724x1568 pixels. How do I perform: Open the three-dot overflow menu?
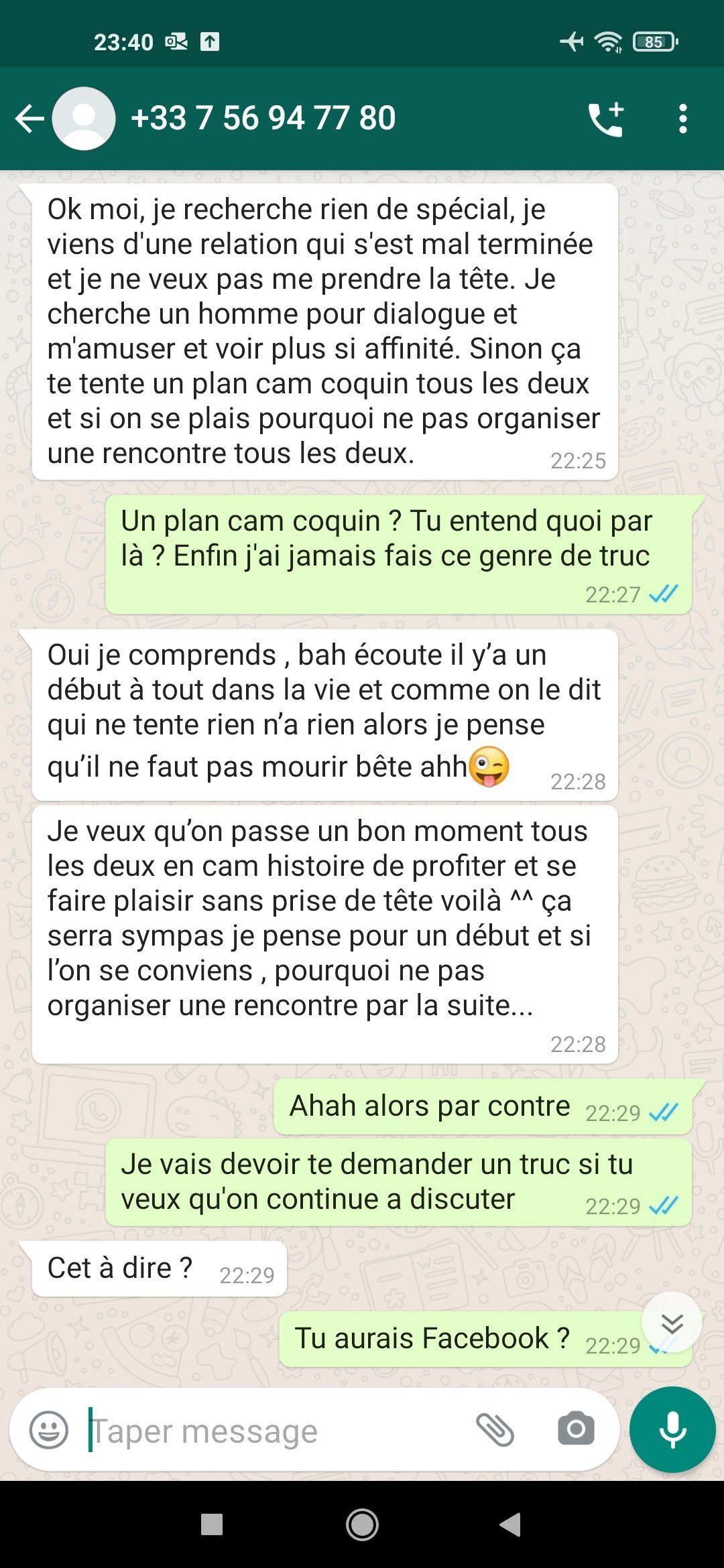click(682, 119)
